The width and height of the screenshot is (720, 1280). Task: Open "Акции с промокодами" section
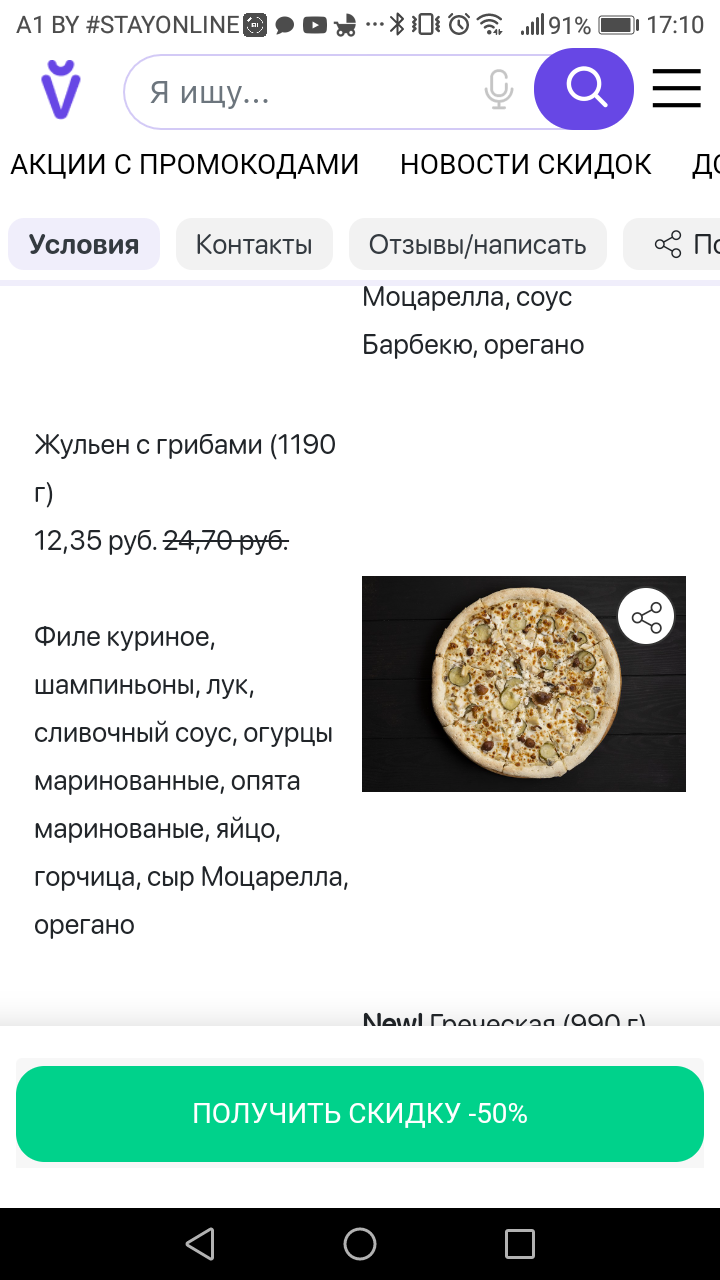click(x=185, y=164)
